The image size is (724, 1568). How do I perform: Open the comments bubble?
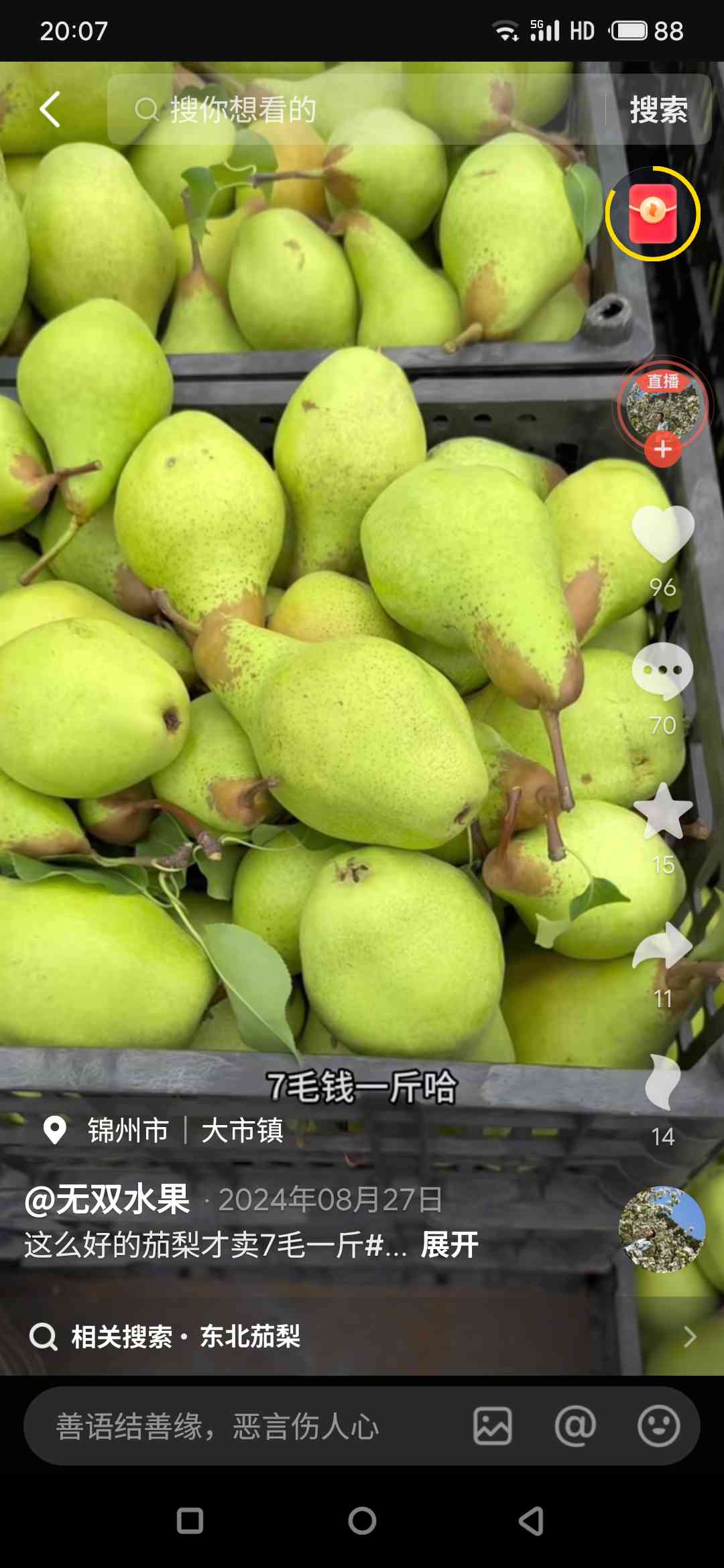662,670
